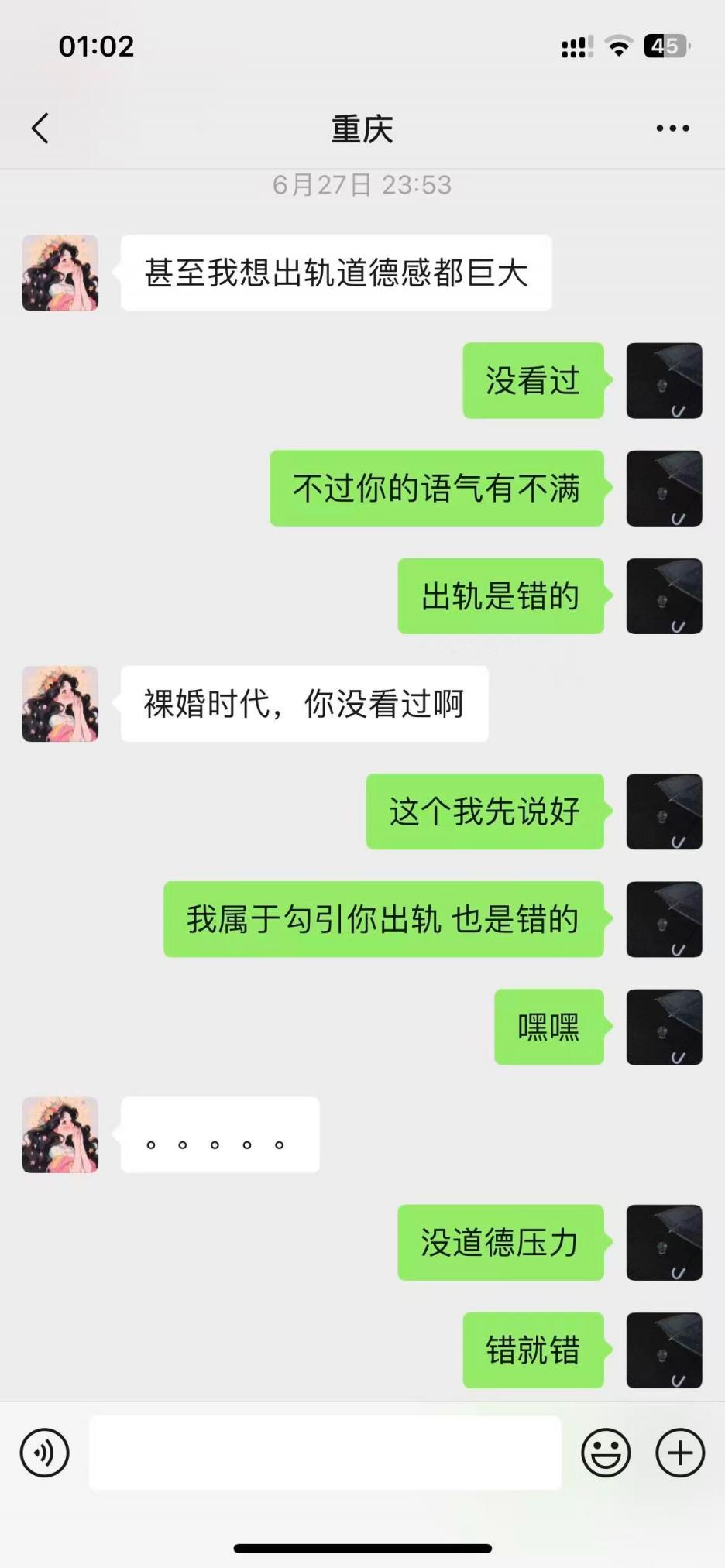Go back to the chat list
725x1568 pixels.
[40, 129]
